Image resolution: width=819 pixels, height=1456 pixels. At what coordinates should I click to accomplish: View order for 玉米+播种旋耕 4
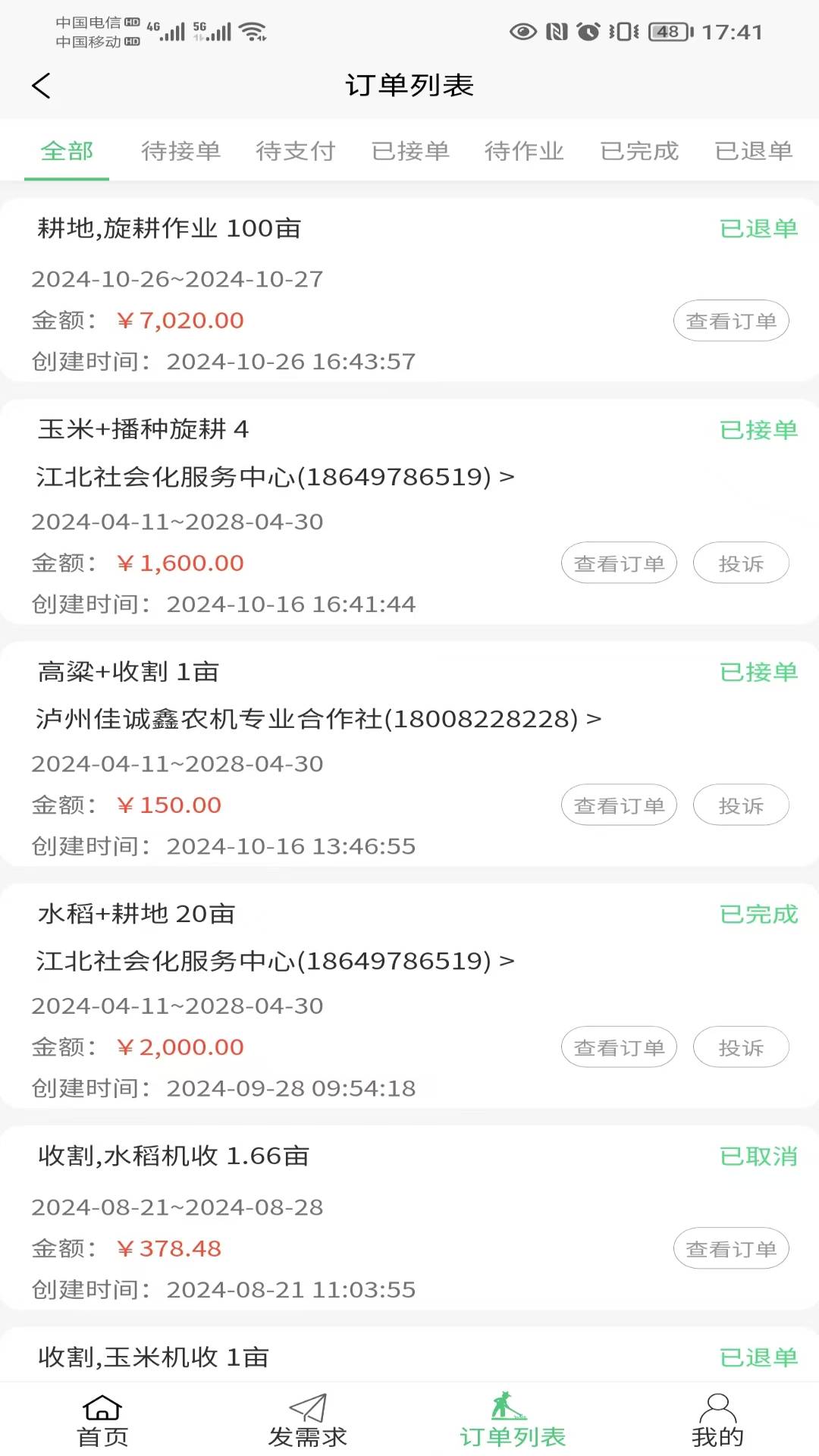(619, 563)
